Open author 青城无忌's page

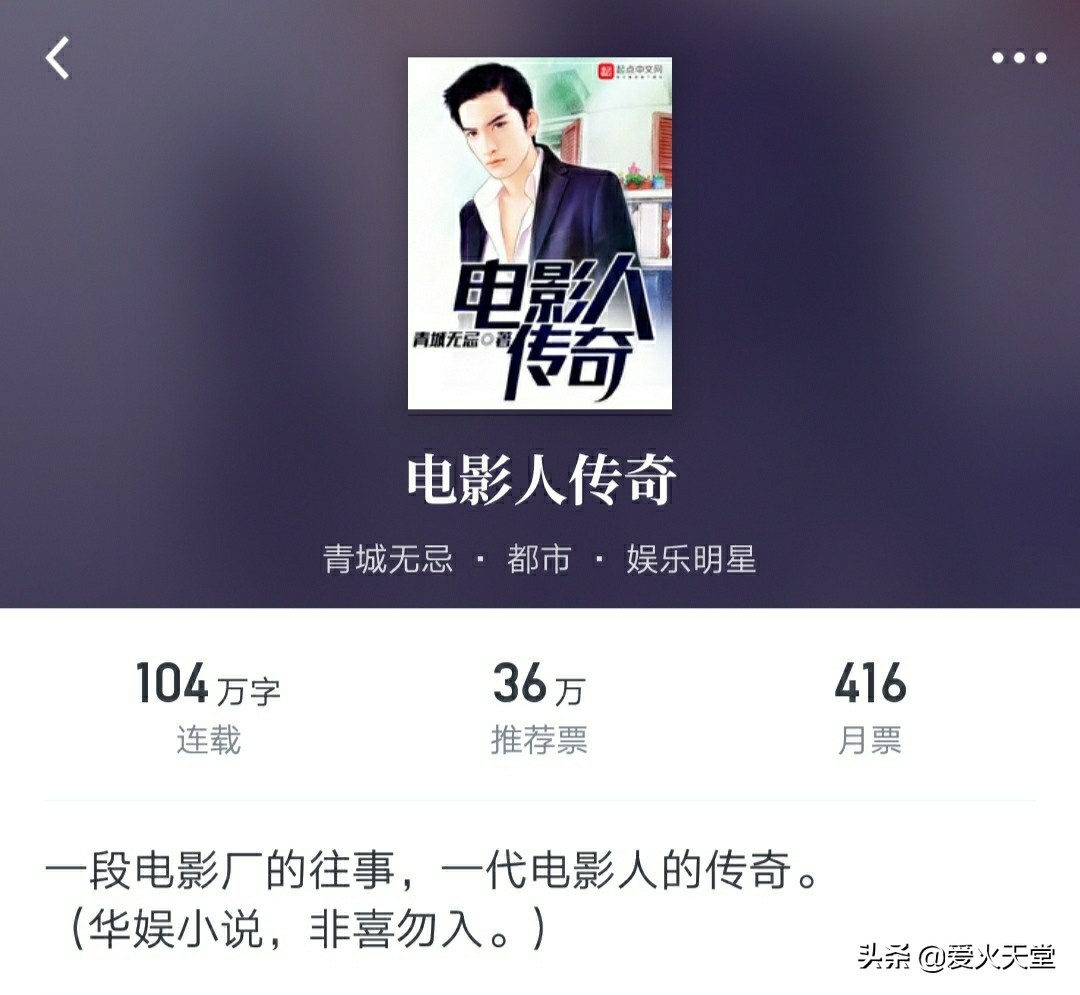[x=388, y=559]
